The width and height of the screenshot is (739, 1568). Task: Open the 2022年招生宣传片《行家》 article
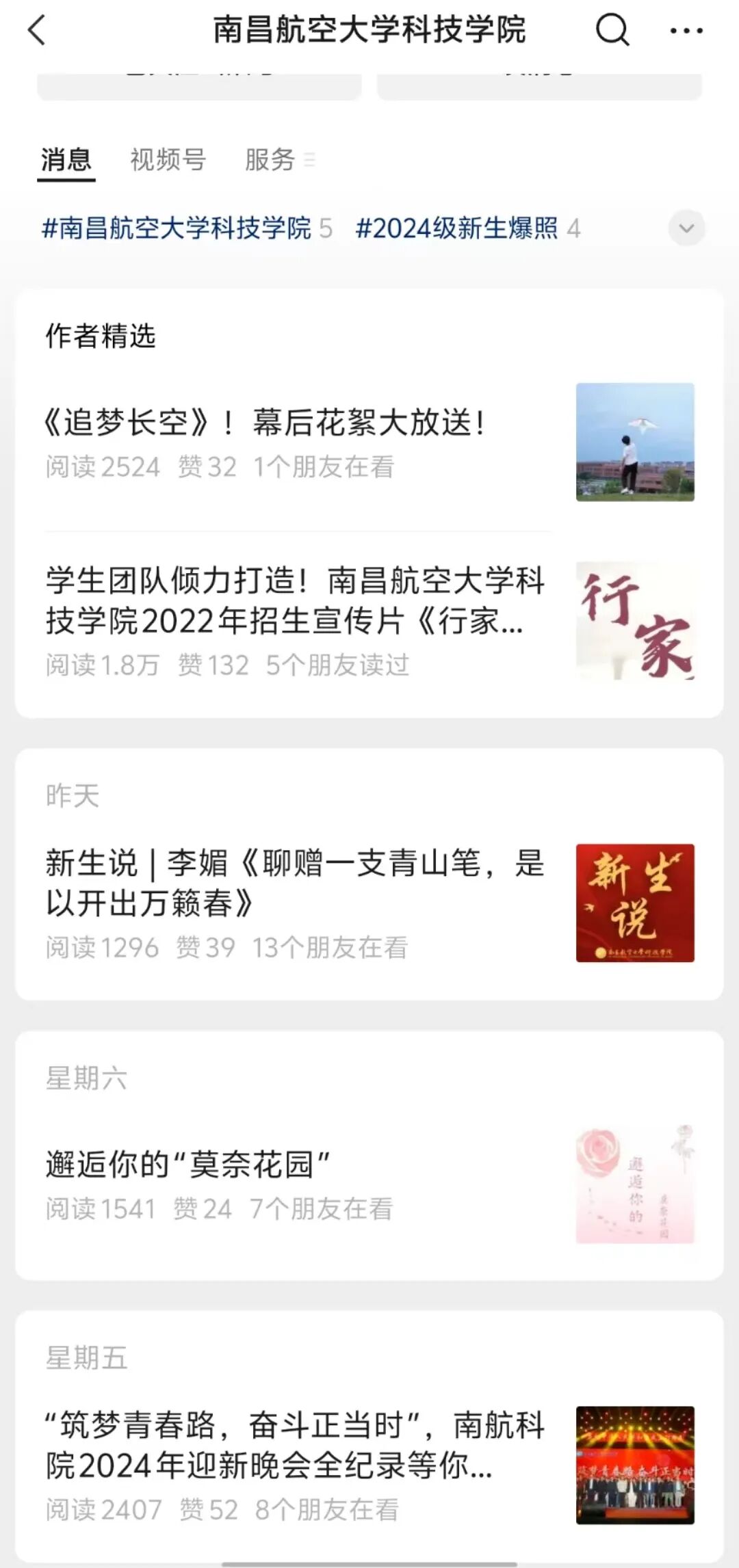[294, 602]
